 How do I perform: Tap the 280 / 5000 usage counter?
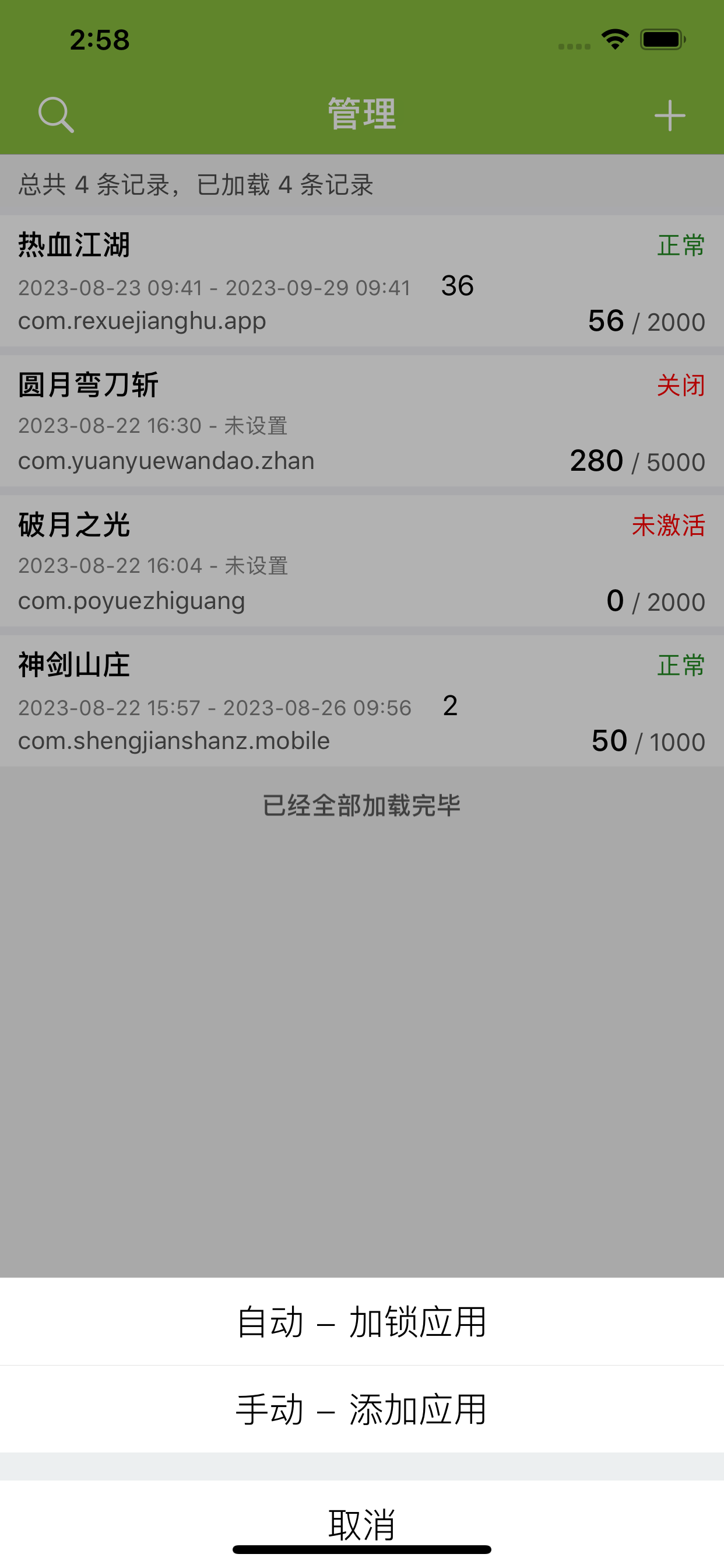(637, 461)
